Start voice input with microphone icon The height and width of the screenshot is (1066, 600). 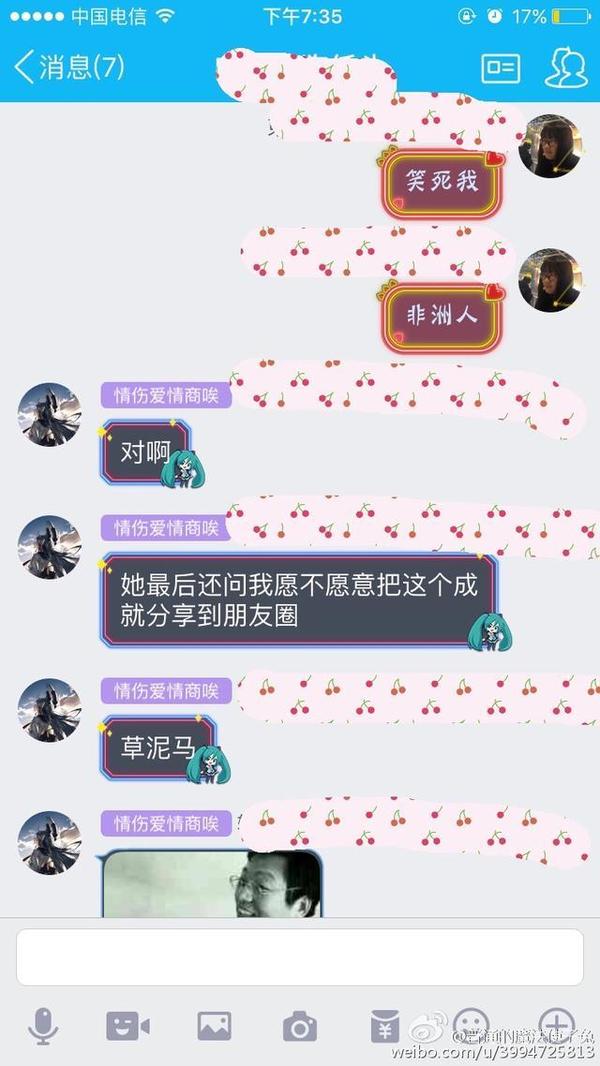42,1026
